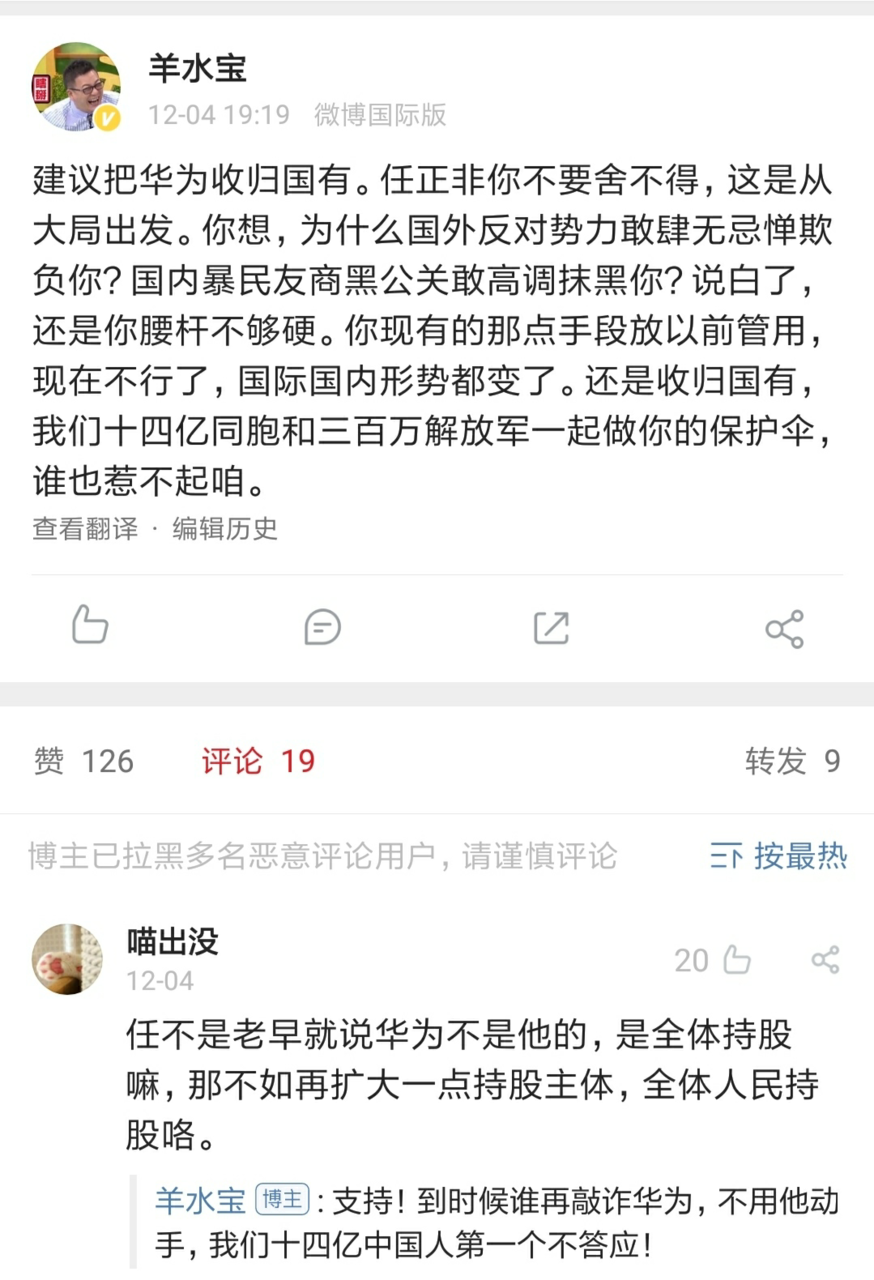The width and height of the screenshot is (874, 1280).
Task: Open 喵出没's username
Action: (x=172, y=941)
